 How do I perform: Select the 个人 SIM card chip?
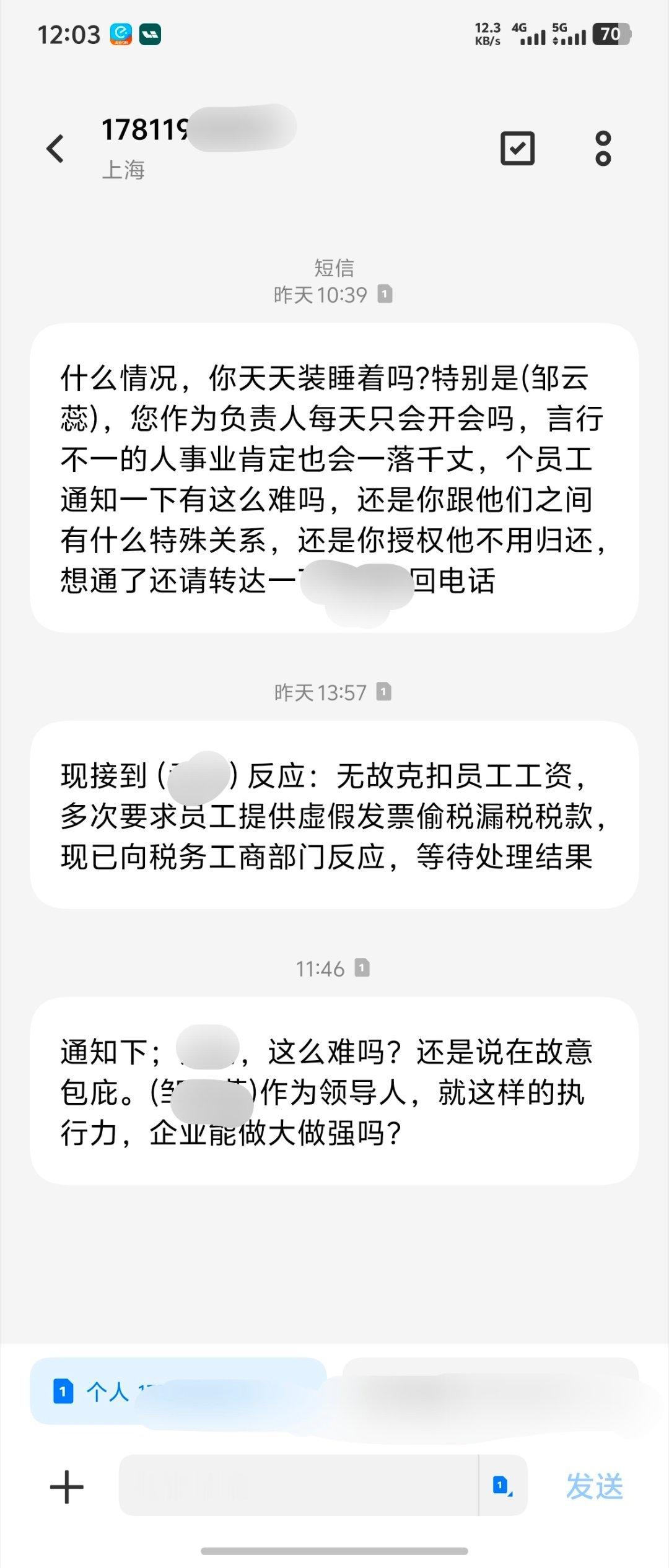pyautogui.click(x=177, y=1392)
